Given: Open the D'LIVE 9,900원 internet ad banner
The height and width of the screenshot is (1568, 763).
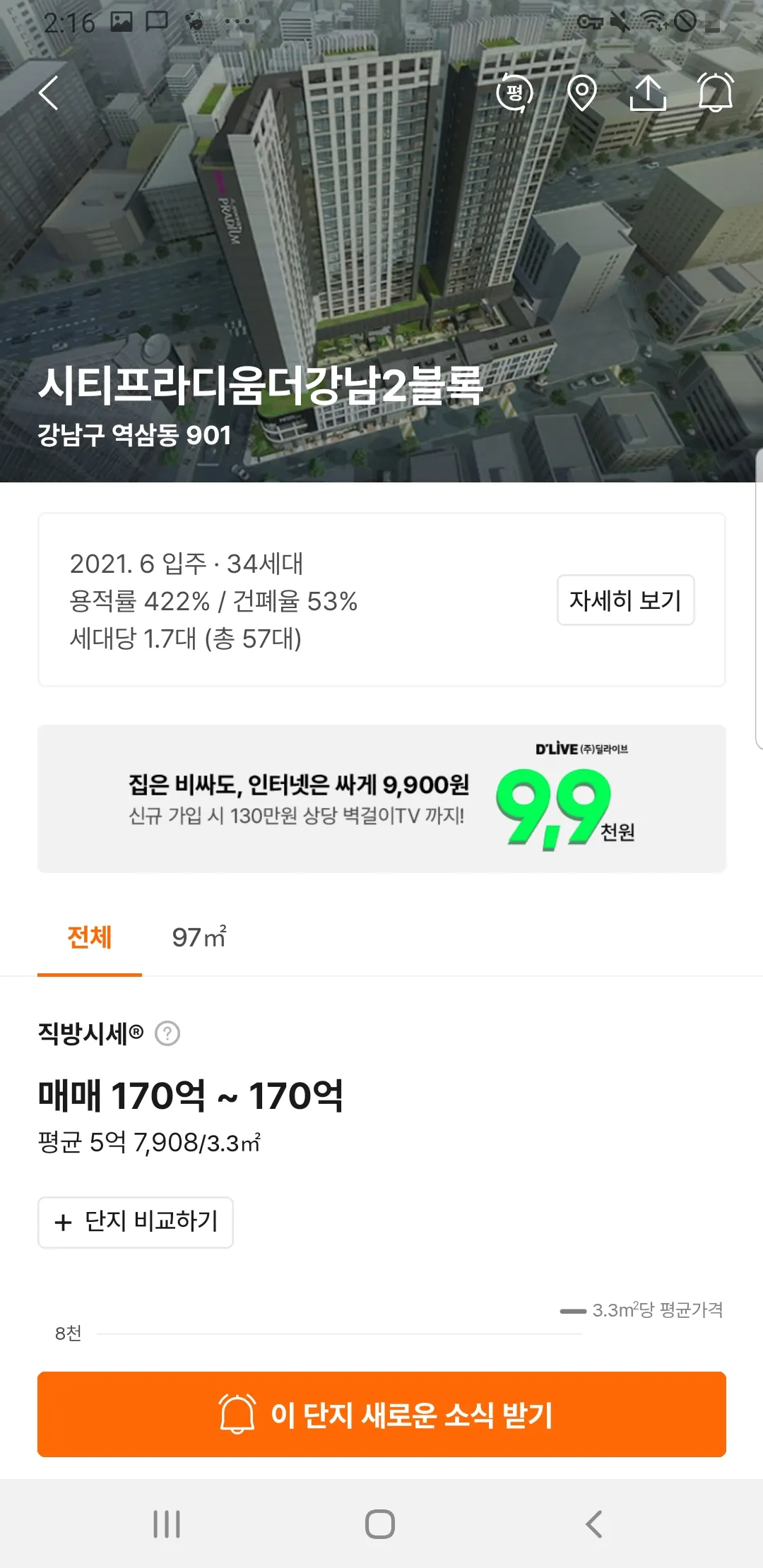Looking at the screenshot, I should pyautogui.click(x=381, y=798).
